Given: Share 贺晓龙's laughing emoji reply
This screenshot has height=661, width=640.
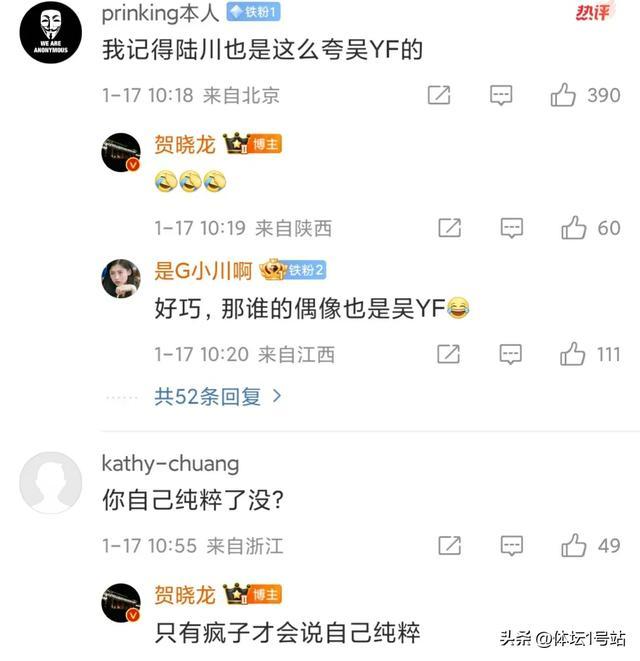Looking at the screenshot, I should tap(450, 228).
